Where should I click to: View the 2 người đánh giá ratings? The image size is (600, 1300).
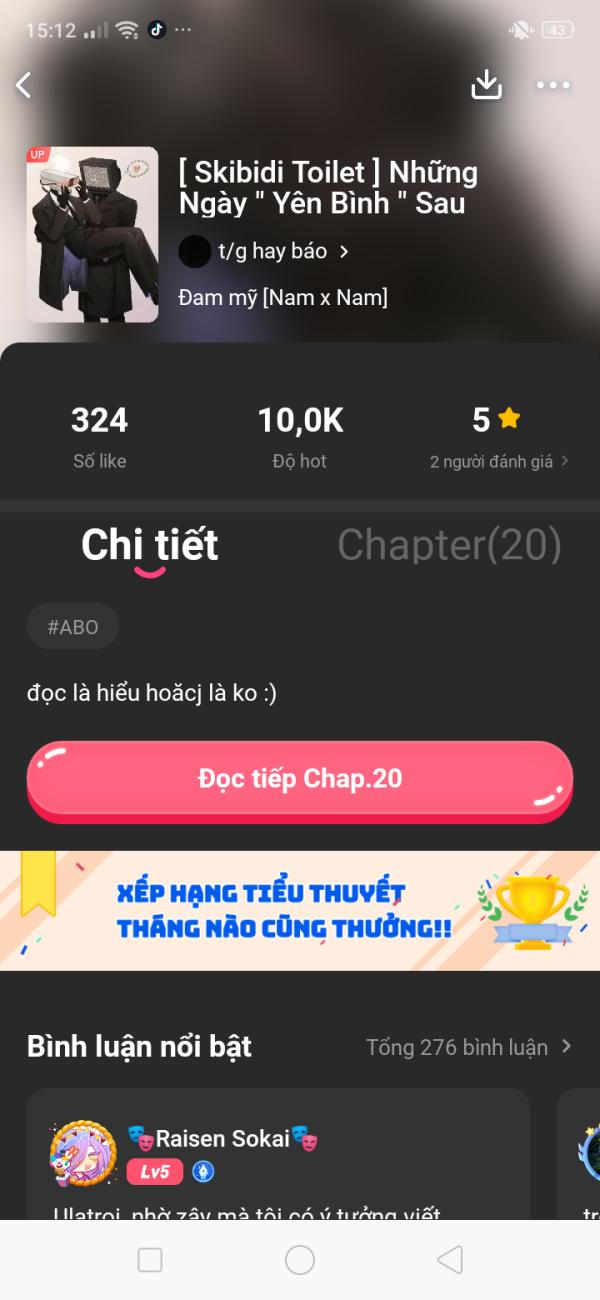pyautogui.click(x=498, y=461)
